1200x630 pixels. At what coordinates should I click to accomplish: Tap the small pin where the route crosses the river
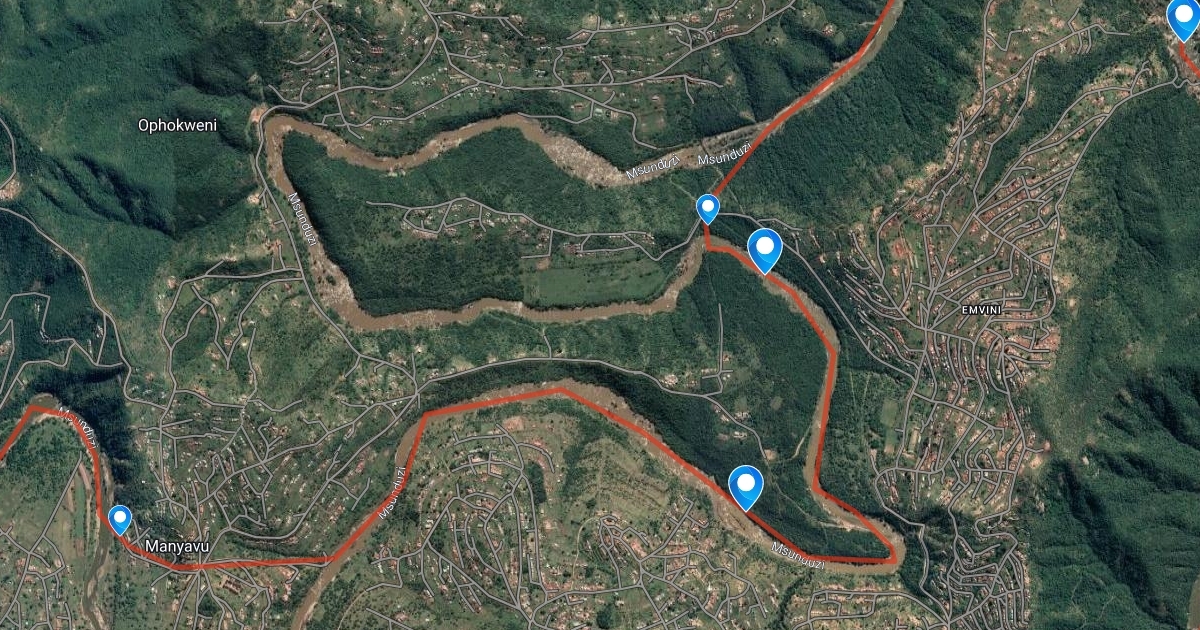(x=708, y=208)
